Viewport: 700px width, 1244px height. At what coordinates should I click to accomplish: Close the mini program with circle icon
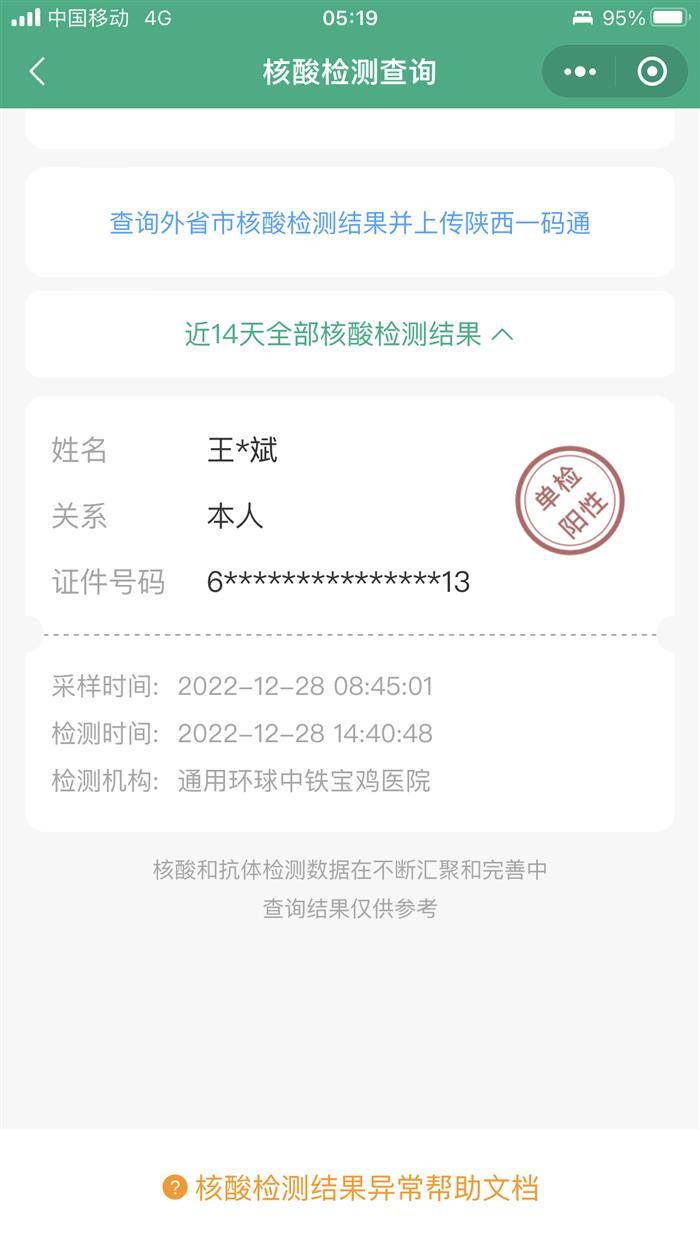(x=652, y=72)
